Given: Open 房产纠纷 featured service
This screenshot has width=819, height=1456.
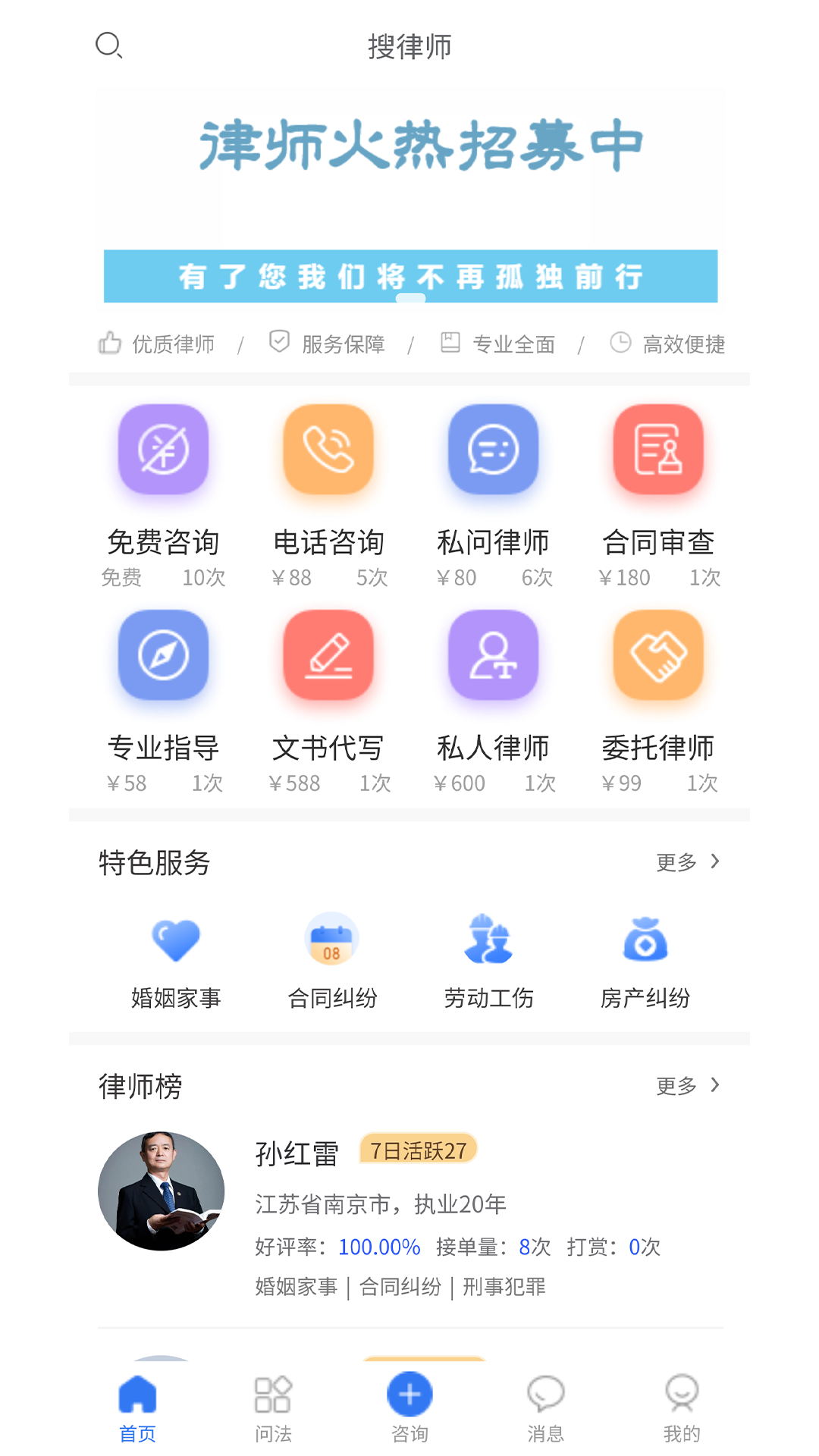Looking at the screenshot, I should click(645, 961).
